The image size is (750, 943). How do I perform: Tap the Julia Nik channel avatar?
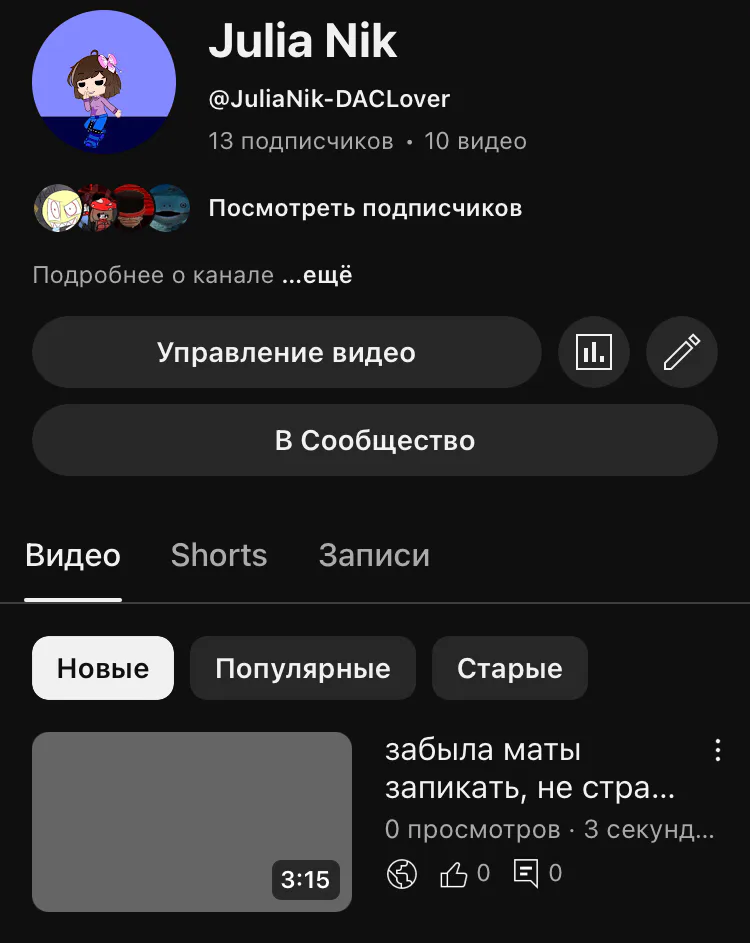[x=104, y=82]
